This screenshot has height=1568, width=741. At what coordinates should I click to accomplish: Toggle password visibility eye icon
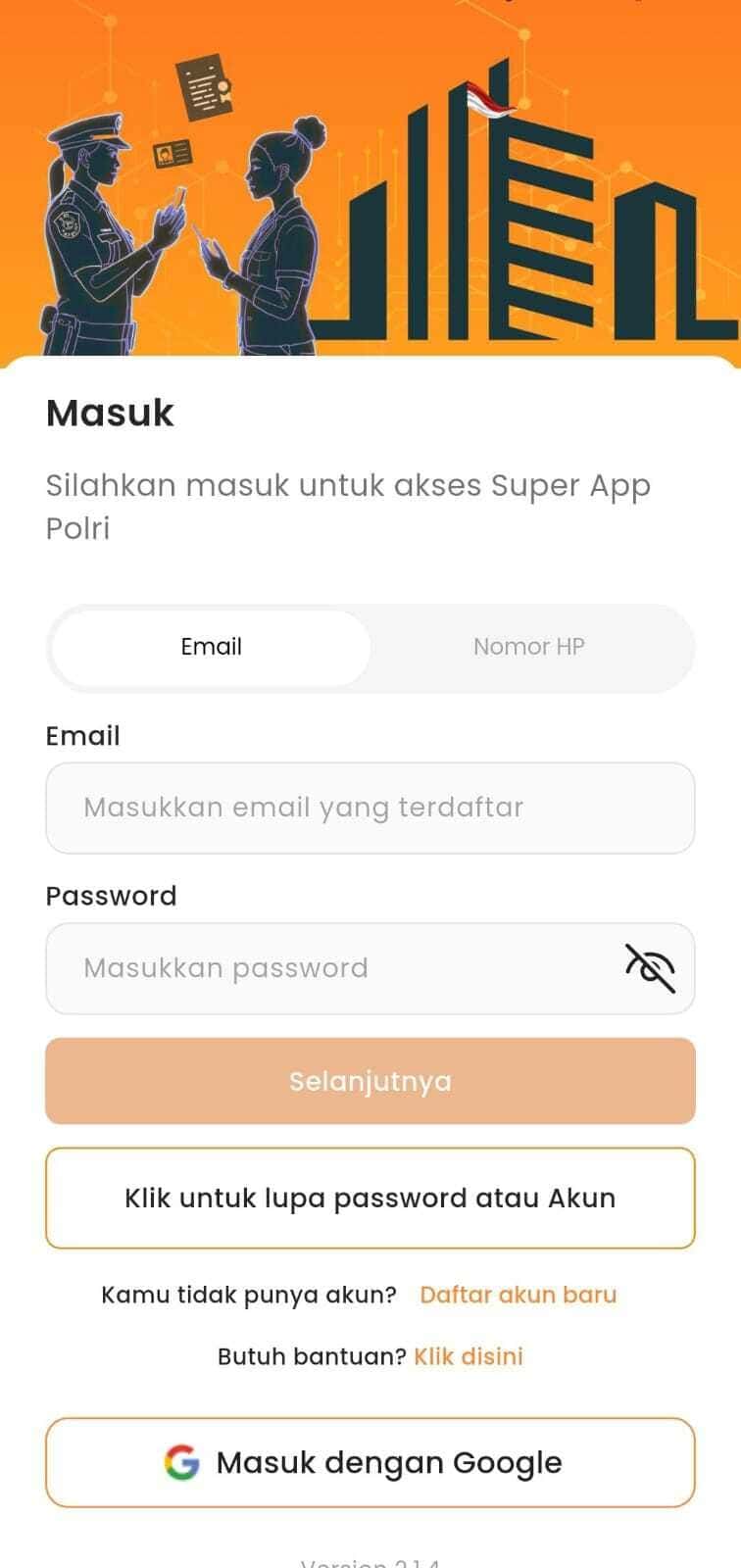tap(650, 968)
